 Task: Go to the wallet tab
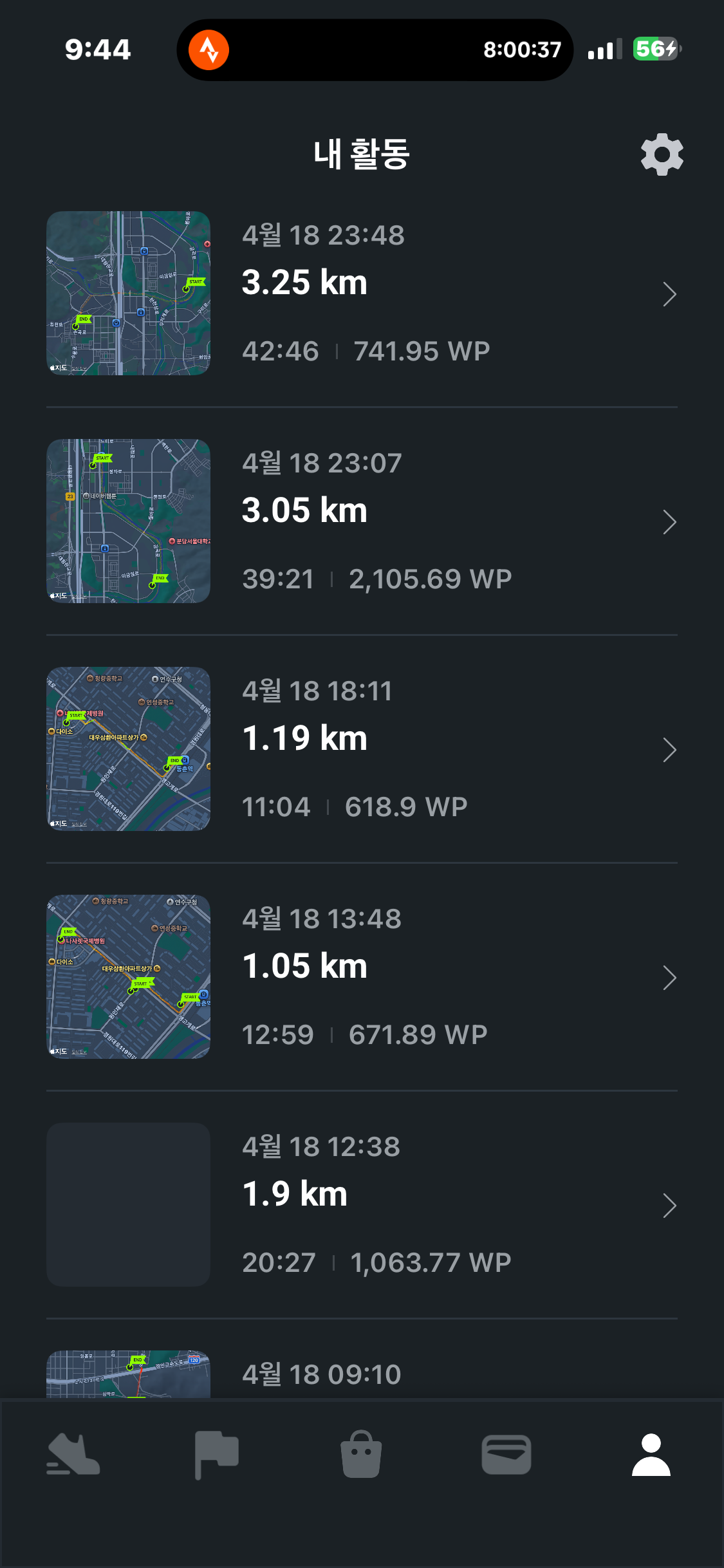pos(506,1455)
